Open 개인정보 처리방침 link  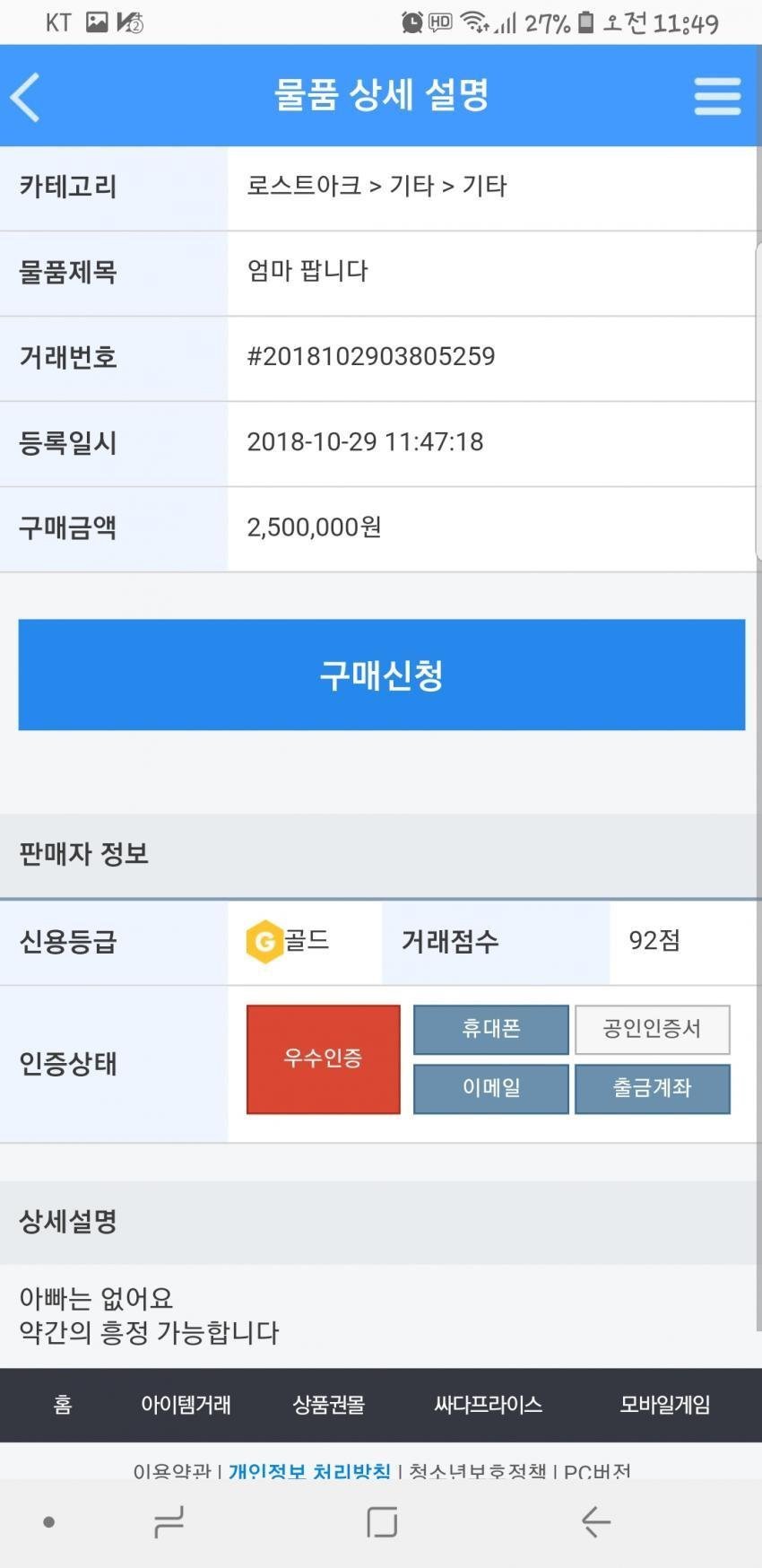tap(309, 1471)
